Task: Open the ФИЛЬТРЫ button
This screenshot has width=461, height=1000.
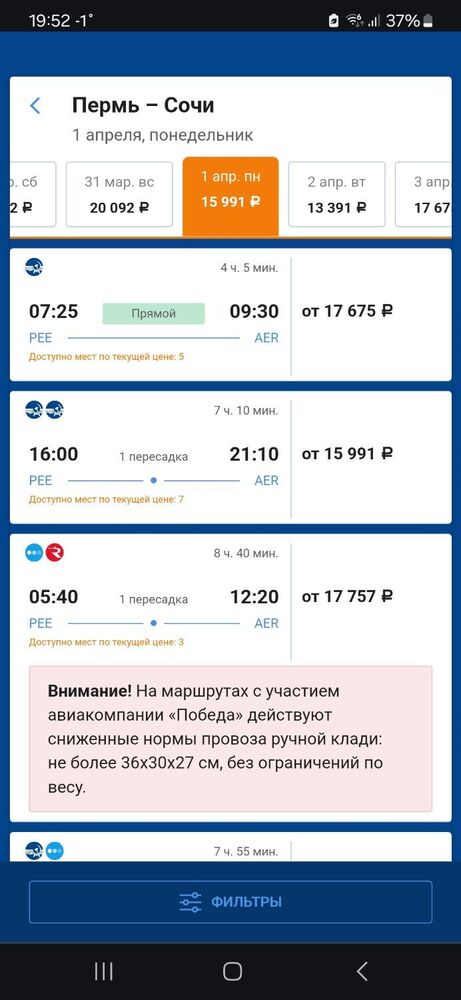Action: [x=230, y=902]
